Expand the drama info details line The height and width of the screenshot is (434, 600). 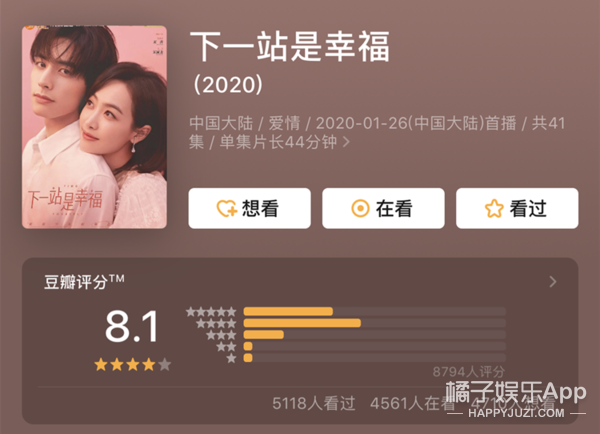[x=346, y=142]
